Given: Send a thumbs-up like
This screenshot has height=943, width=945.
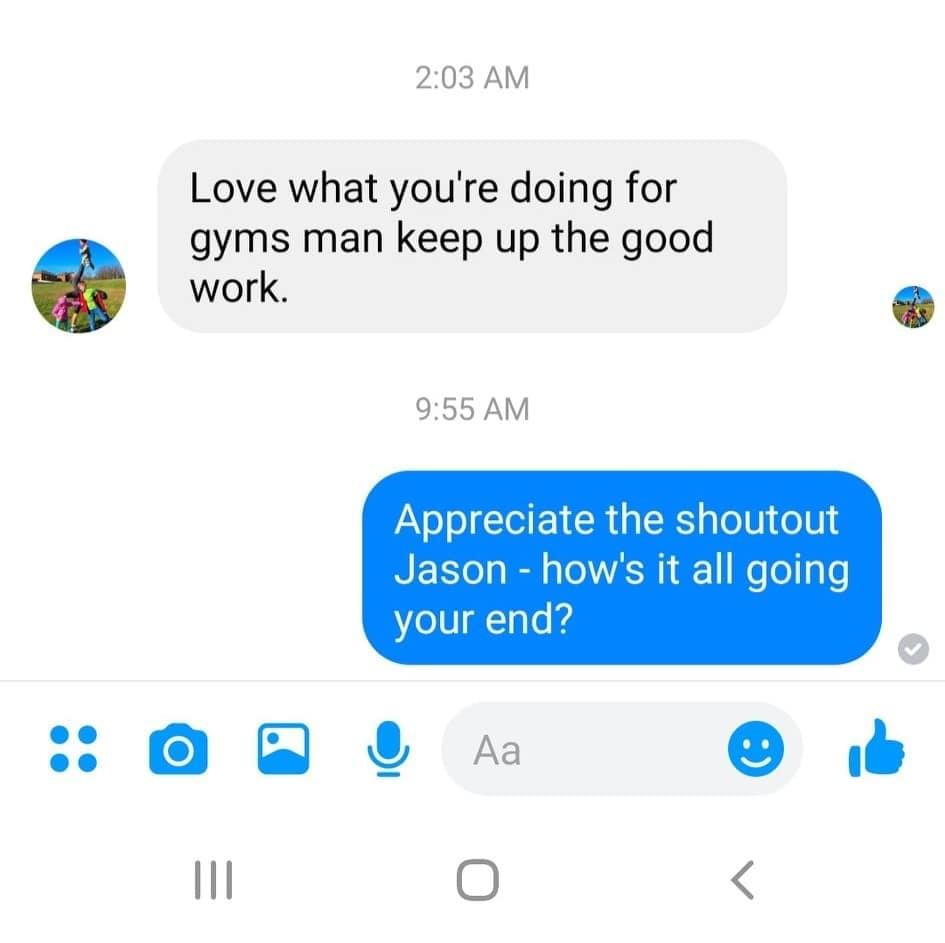Looking at the screenshot, I should (x=876, y=750).
